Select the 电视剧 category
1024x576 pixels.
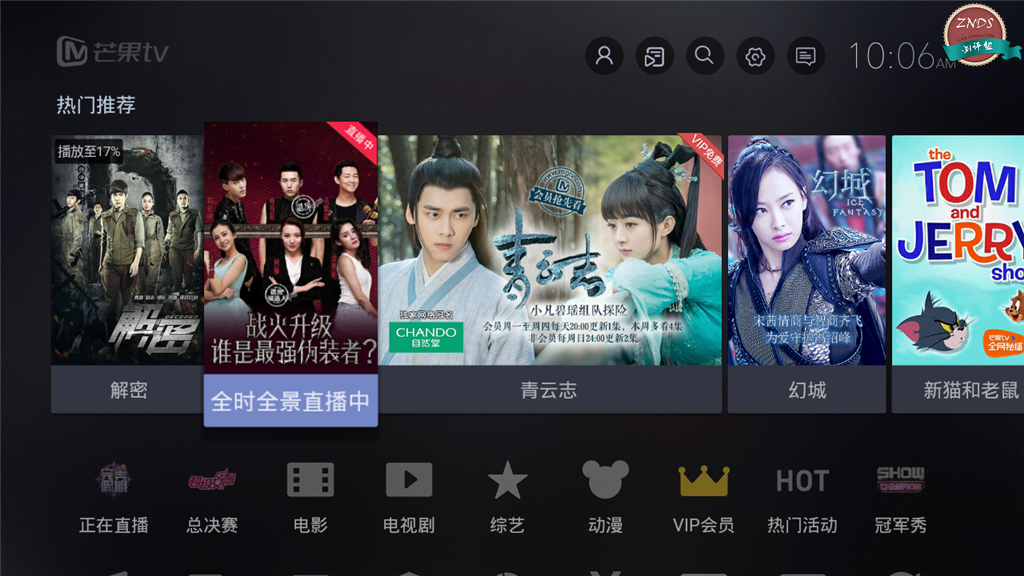(x=409, y=497)
